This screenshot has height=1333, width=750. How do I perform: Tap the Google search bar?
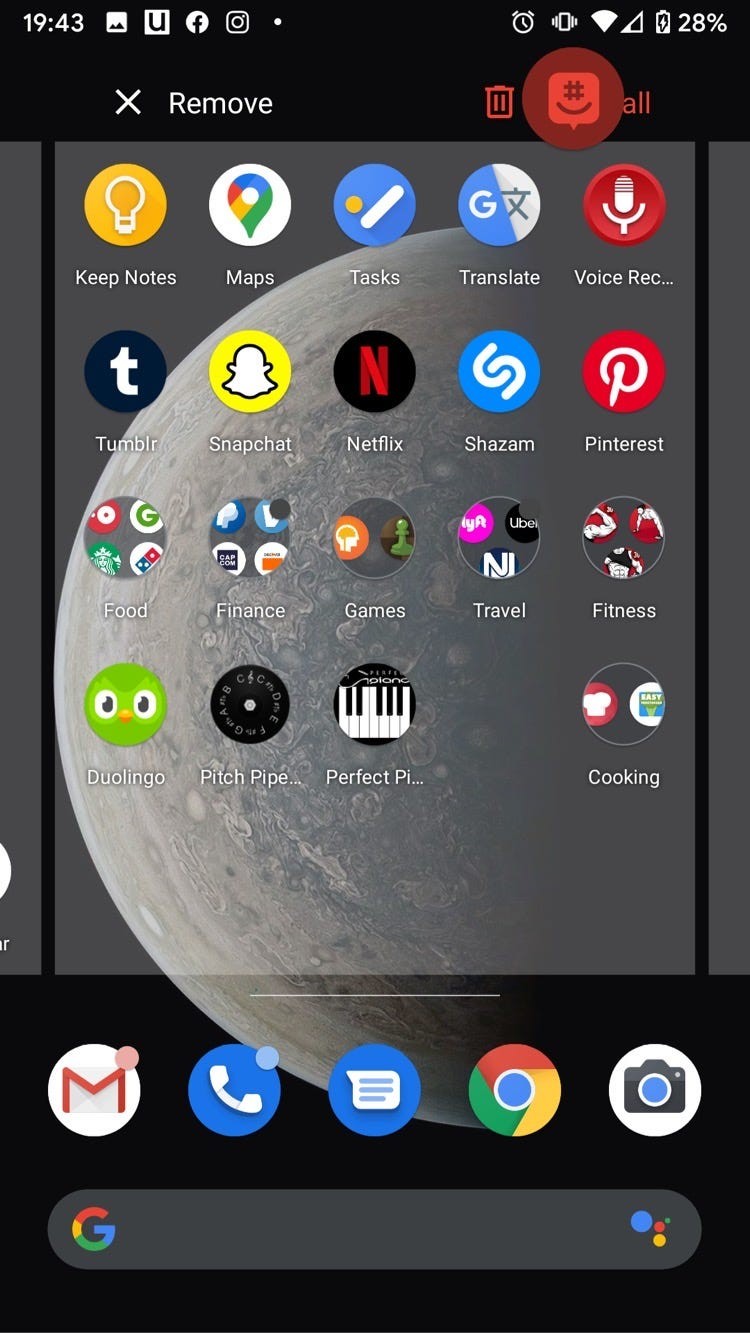click(x=374, y=1227)
